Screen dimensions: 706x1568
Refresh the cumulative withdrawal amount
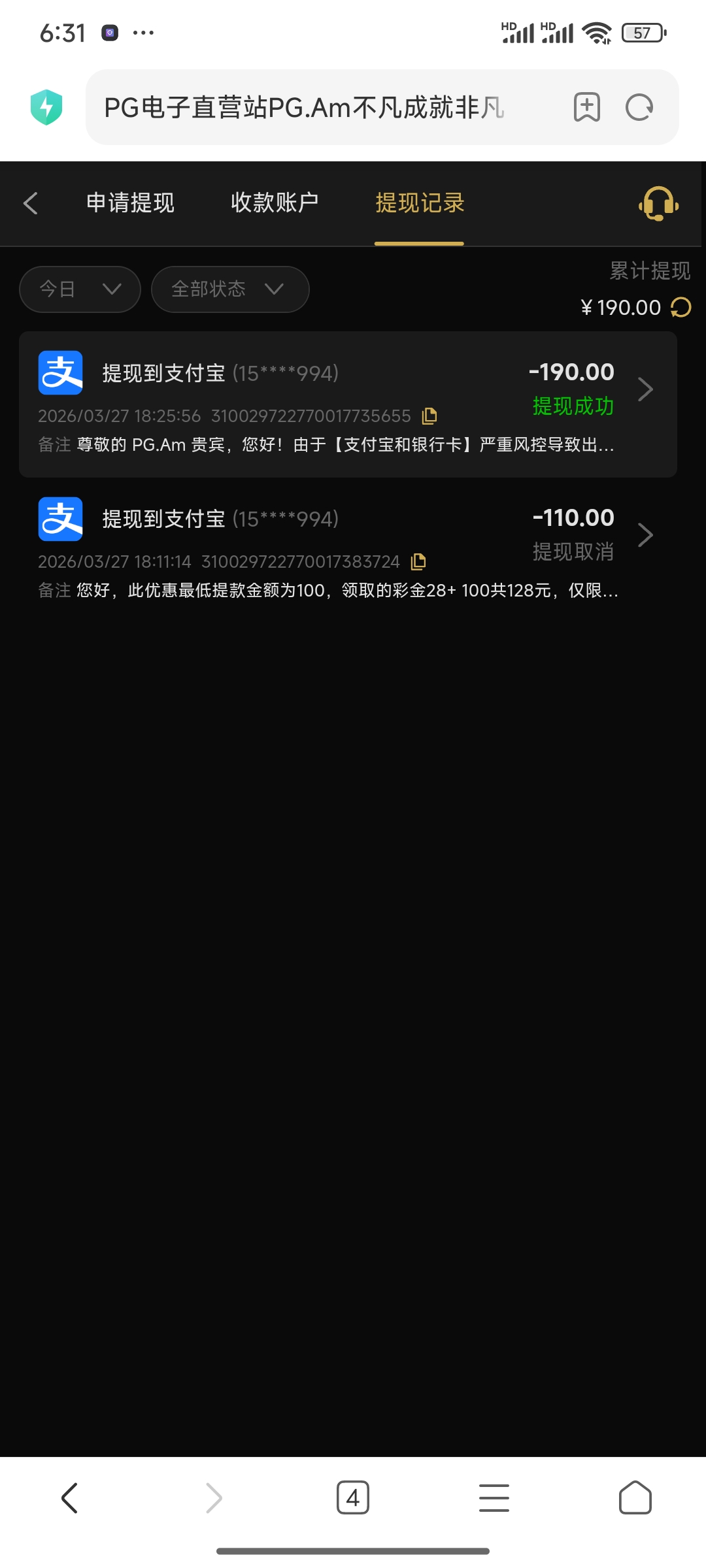coord(680,307)
